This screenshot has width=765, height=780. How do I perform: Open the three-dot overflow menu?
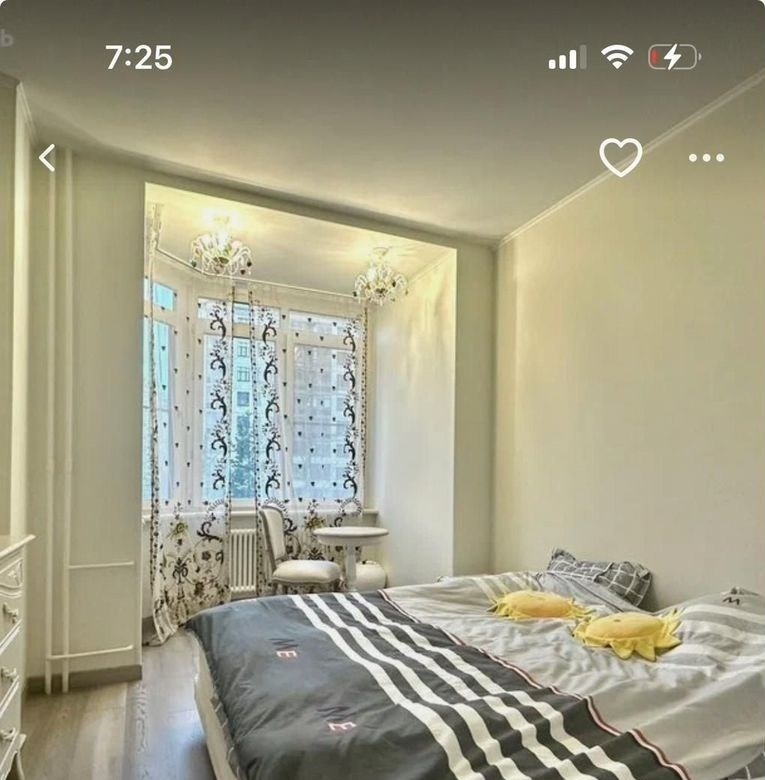(706, 157)
